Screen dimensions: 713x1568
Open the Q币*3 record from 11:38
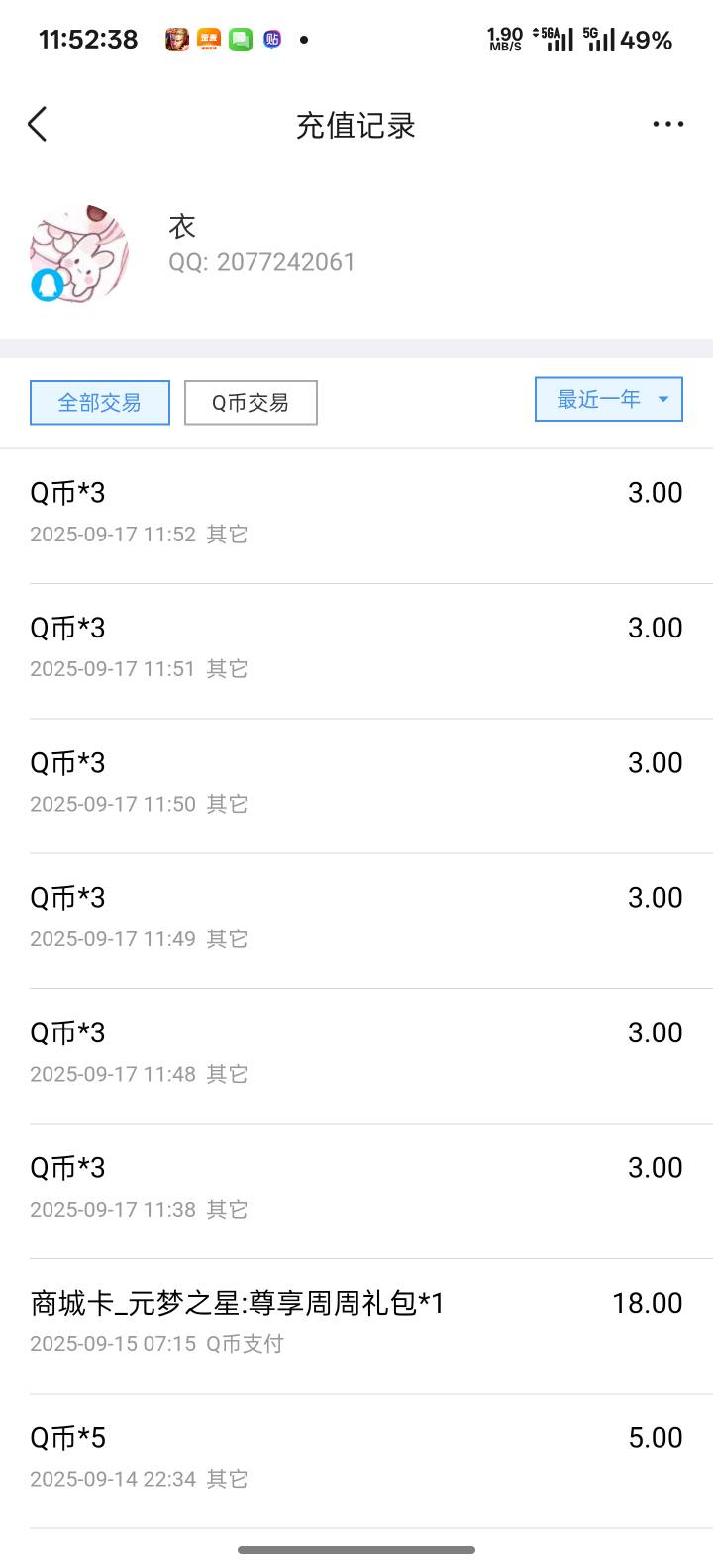(356, 1191)
